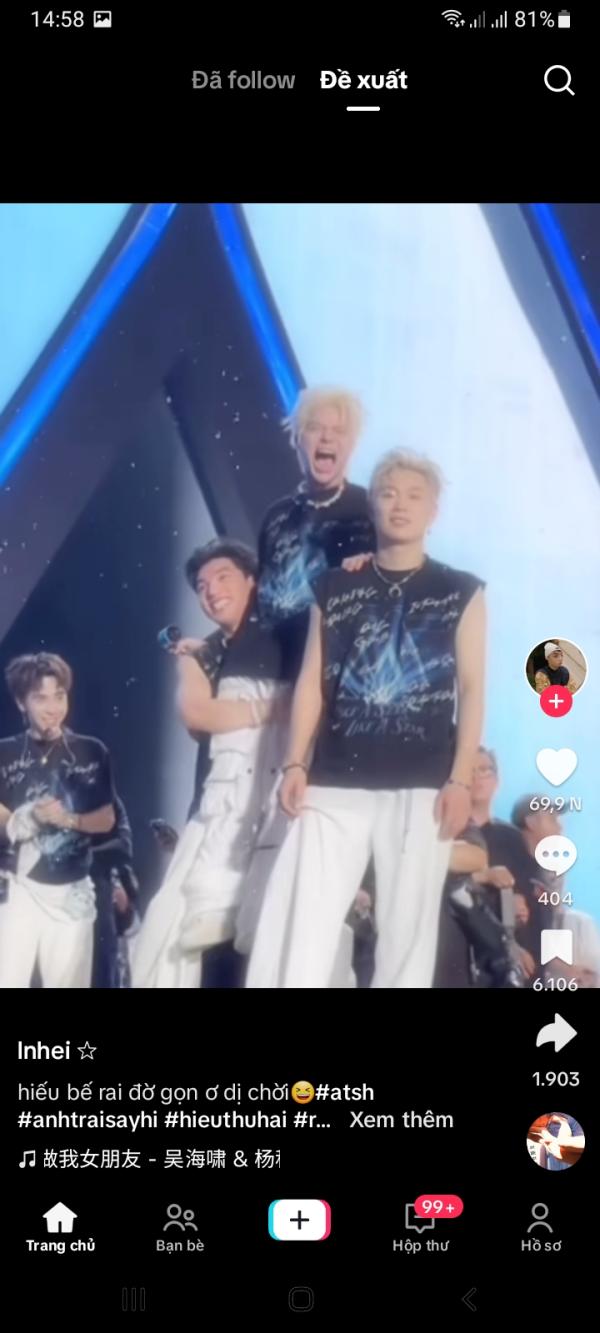This screenshot has height=1333, width=600.
Task: Expand the caption with Xem thêm
Action: pyautogui.click(x=401, y=1120)
